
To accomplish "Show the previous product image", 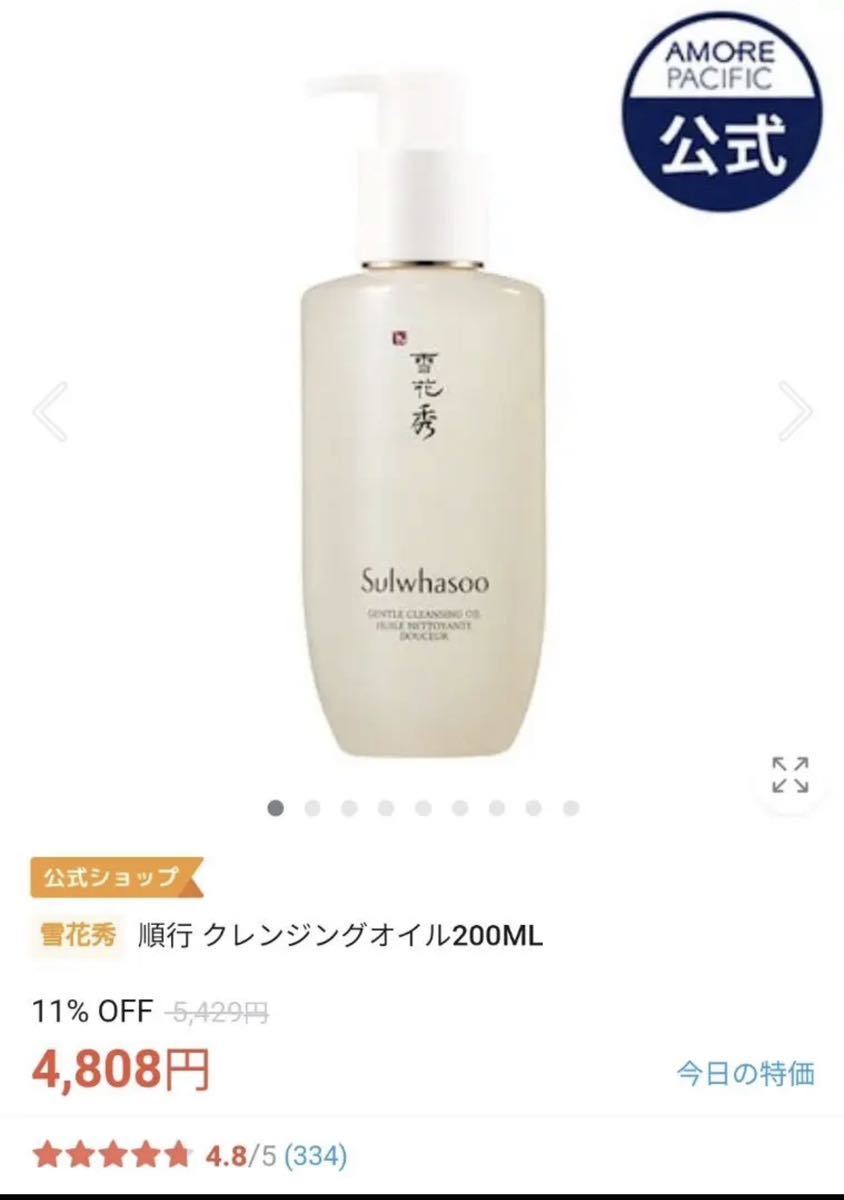I will pos(50,411).
